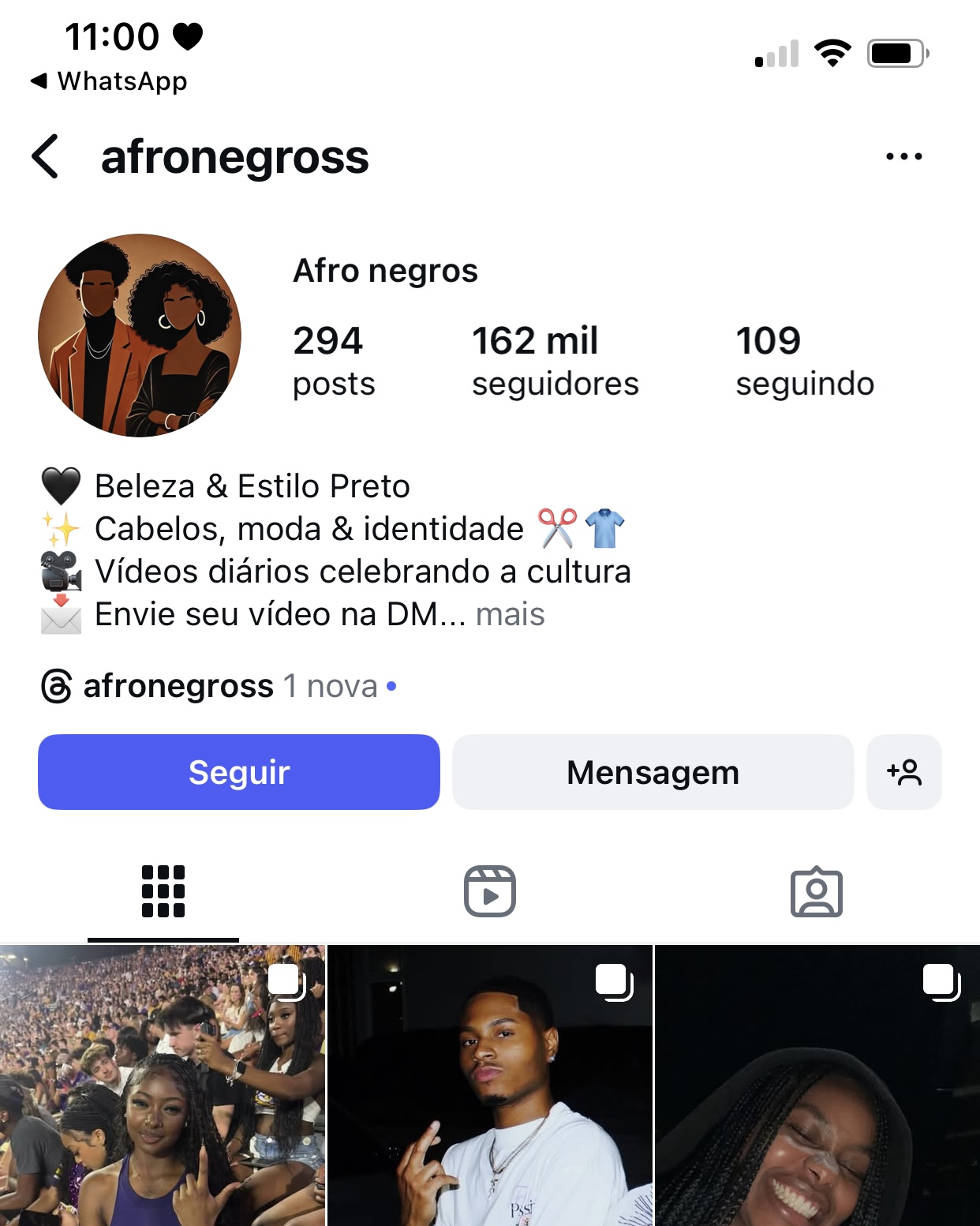Expand the bio by tapping mais
This screenshot has width=980, height=1226.
point(511,614)
